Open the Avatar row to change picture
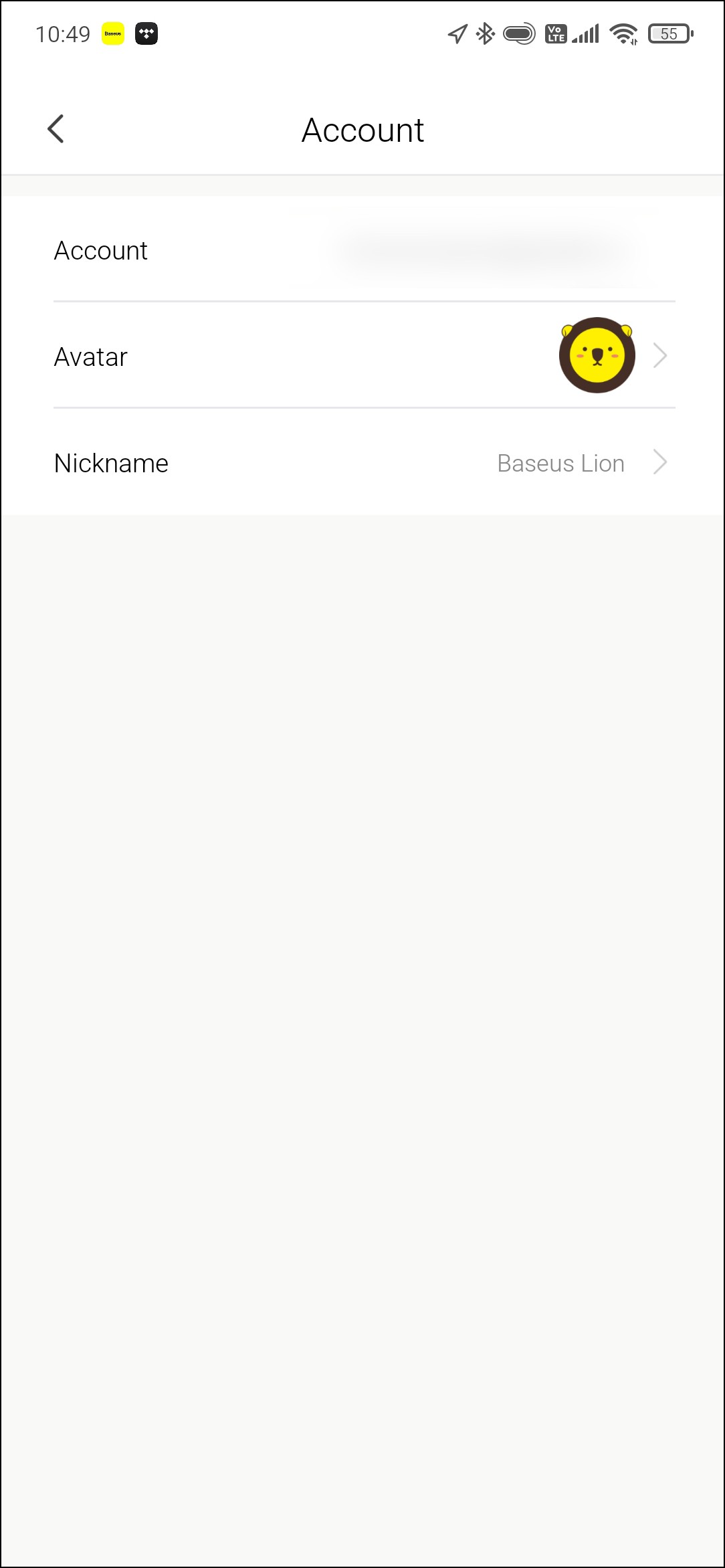 pyautogui.click(x=362, y=355)
